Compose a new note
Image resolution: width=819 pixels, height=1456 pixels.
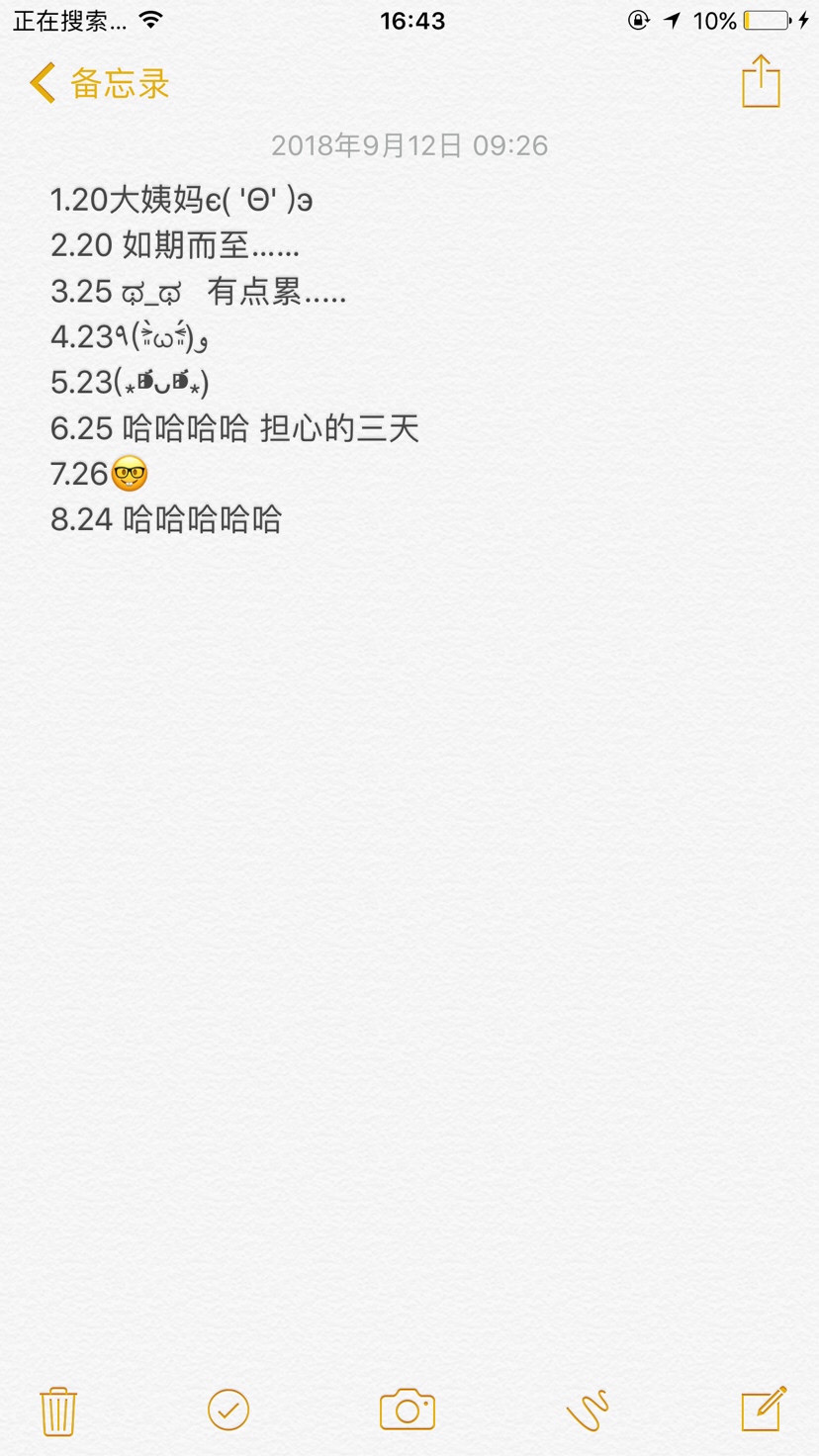click(764, 1410)
